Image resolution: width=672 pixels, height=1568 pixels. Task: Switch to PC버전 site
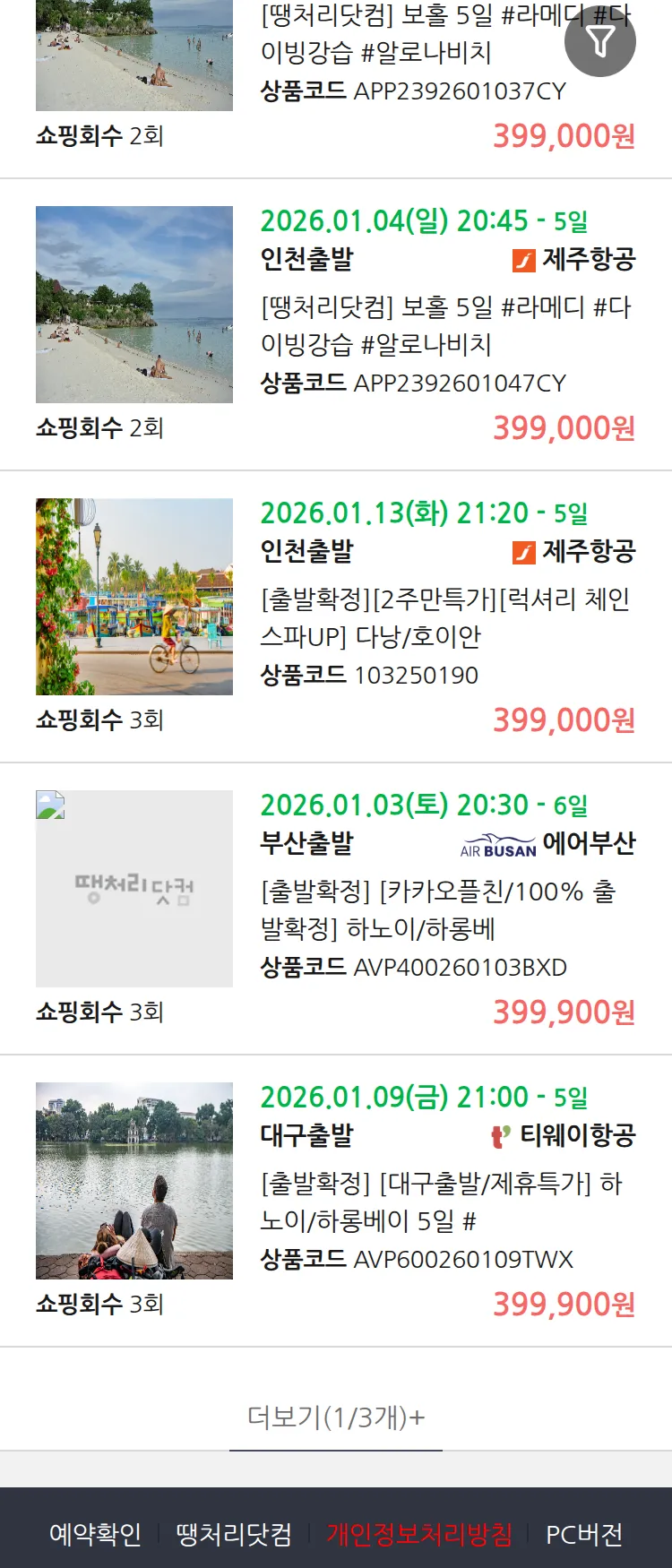pyautogui.click(x=584, y=1534)
